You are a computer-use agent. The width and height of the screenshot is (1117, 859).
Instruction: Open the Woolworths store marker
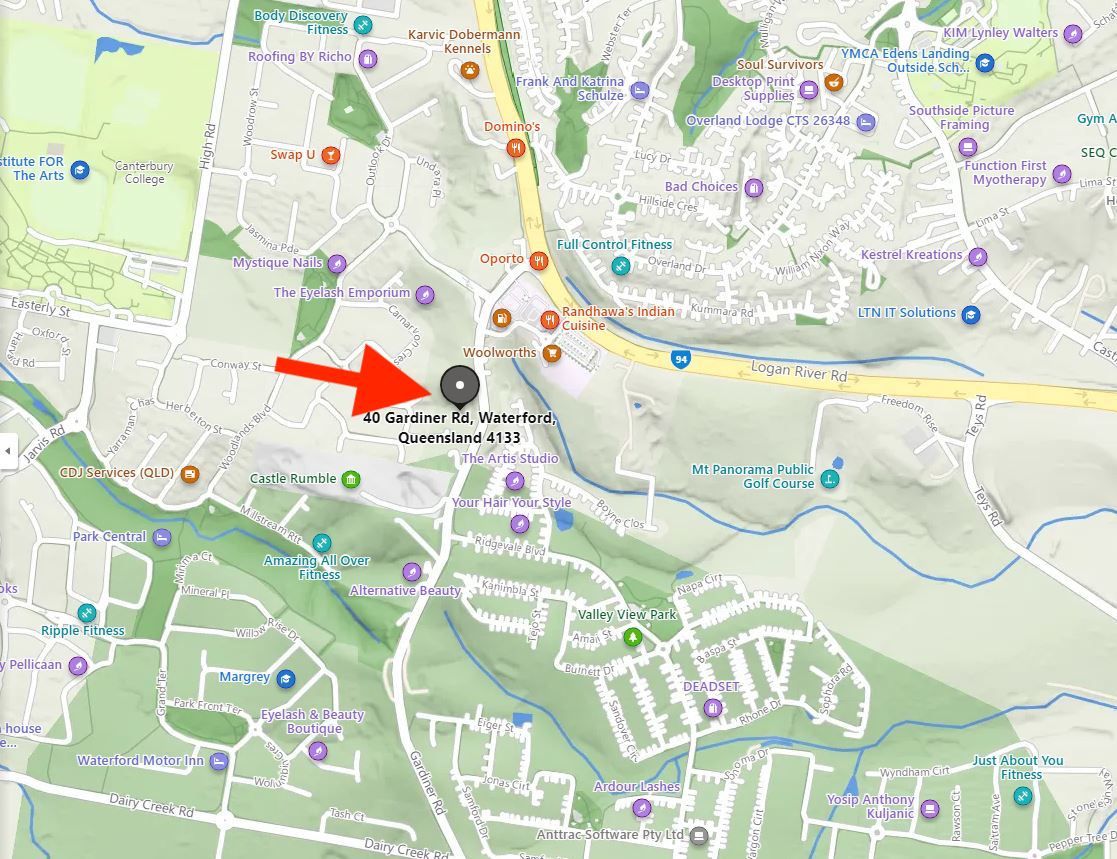(x=551, y=353)
